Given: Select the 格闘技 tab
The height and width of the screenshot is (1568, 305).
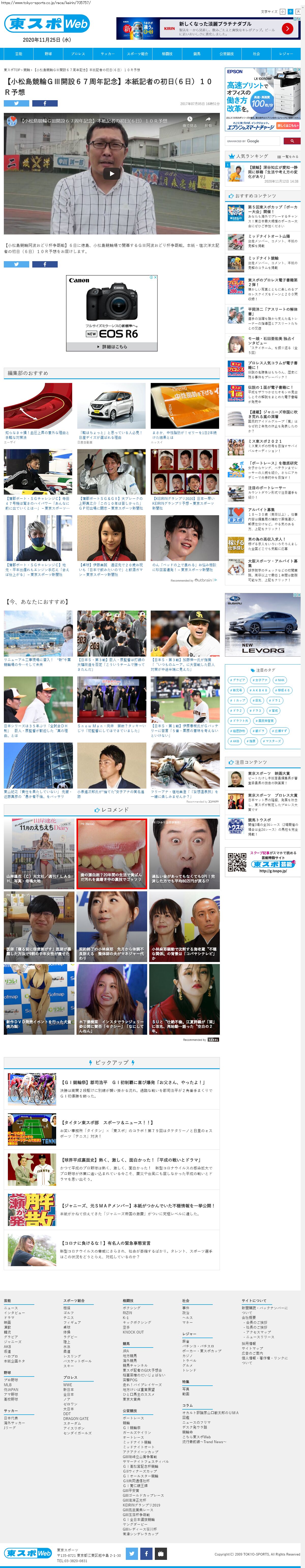Looking at the screenshot, I should pyautogui.click(x=167, y=54).
